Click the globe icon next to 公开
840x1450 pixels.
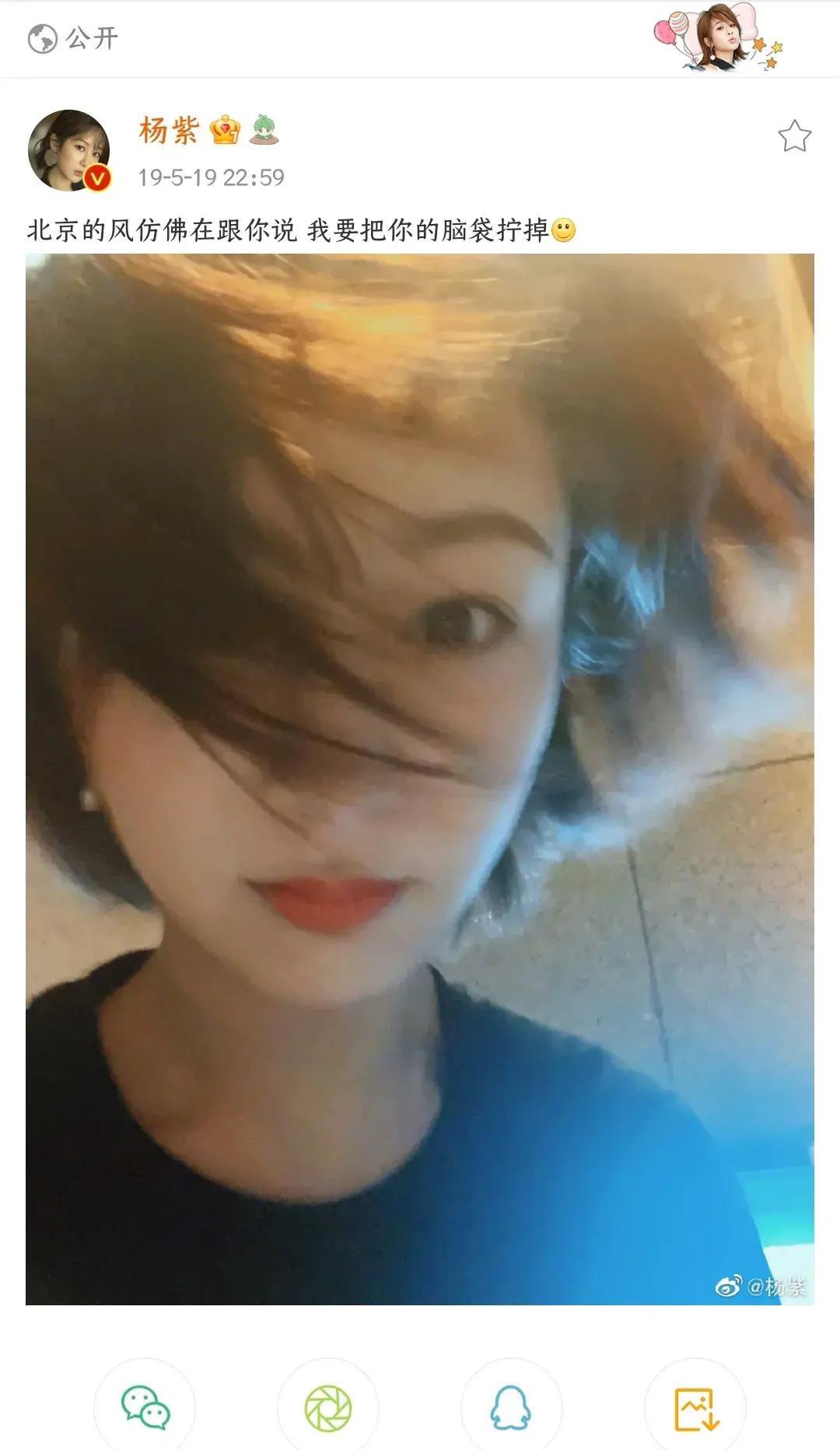(x=43, y=37)
